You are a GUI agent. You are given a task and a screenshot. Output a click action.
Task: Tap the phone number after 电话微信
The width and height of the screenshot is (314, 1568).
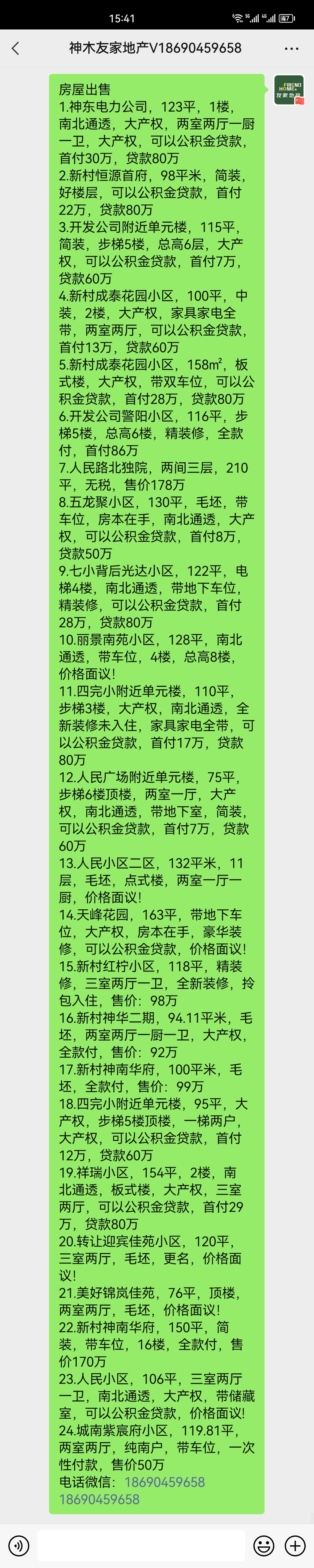coord(164,1482)
